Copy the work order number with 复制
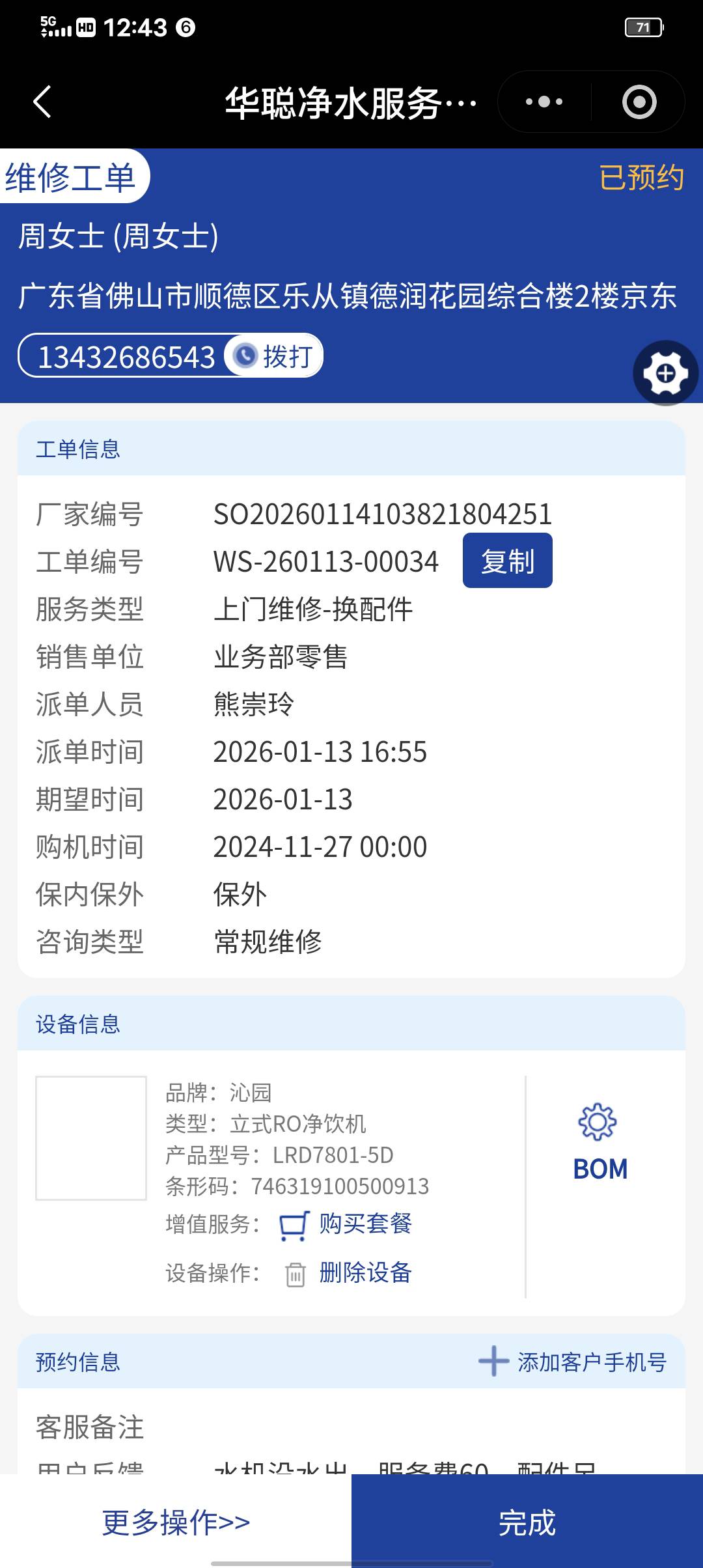 [x=507, y=561]
